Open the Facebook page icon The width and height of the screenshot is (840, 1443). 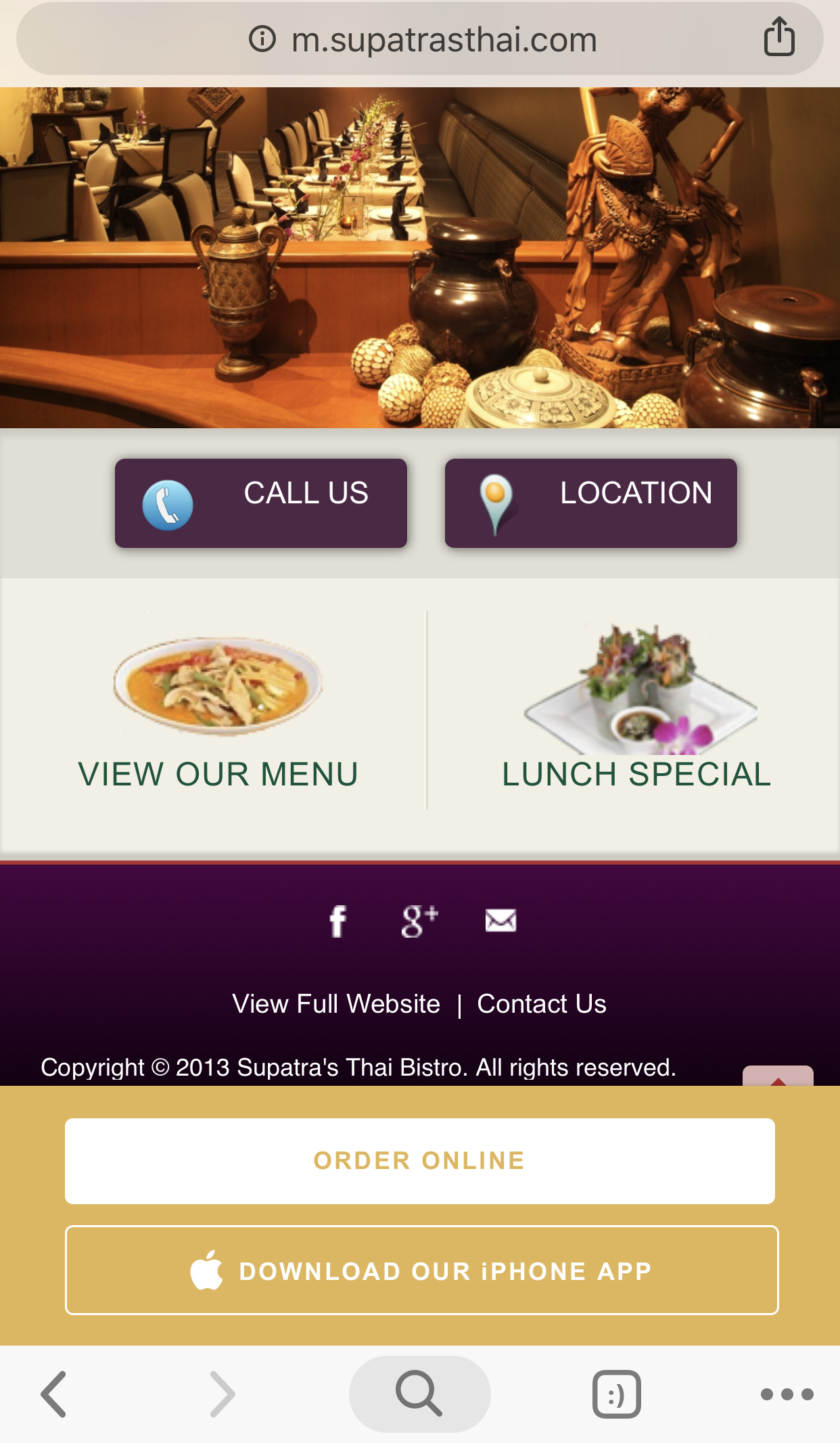(337, 921)
